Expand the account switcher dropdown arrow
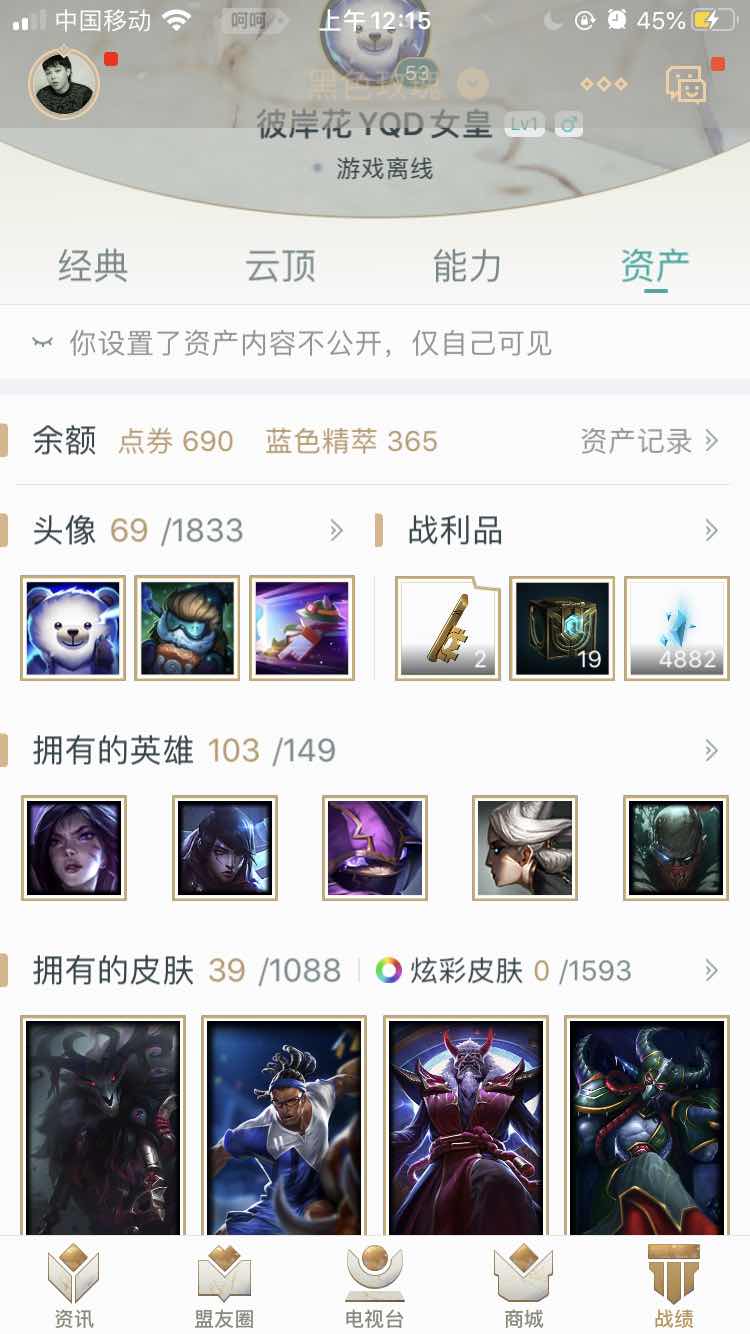The image size is (750, 1334). click(472, 83)
